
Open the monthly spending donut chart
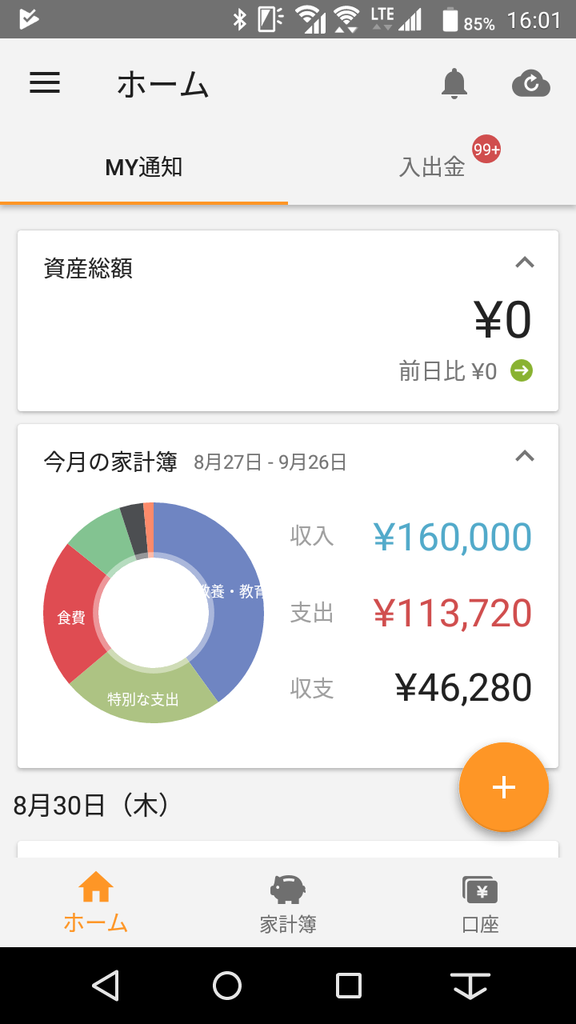(154, 613)
